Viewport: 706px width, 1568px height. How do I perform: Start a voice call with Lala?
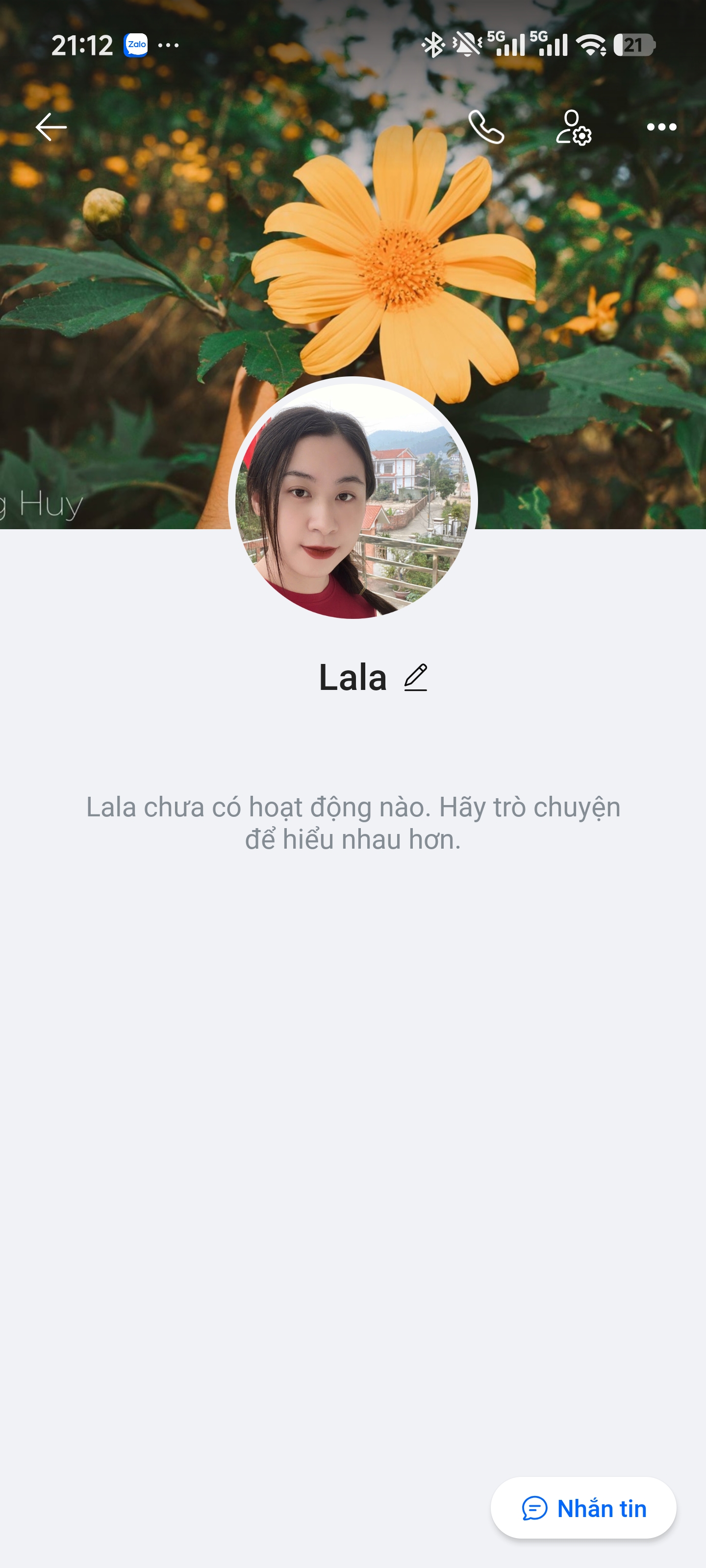click(486, 127)
